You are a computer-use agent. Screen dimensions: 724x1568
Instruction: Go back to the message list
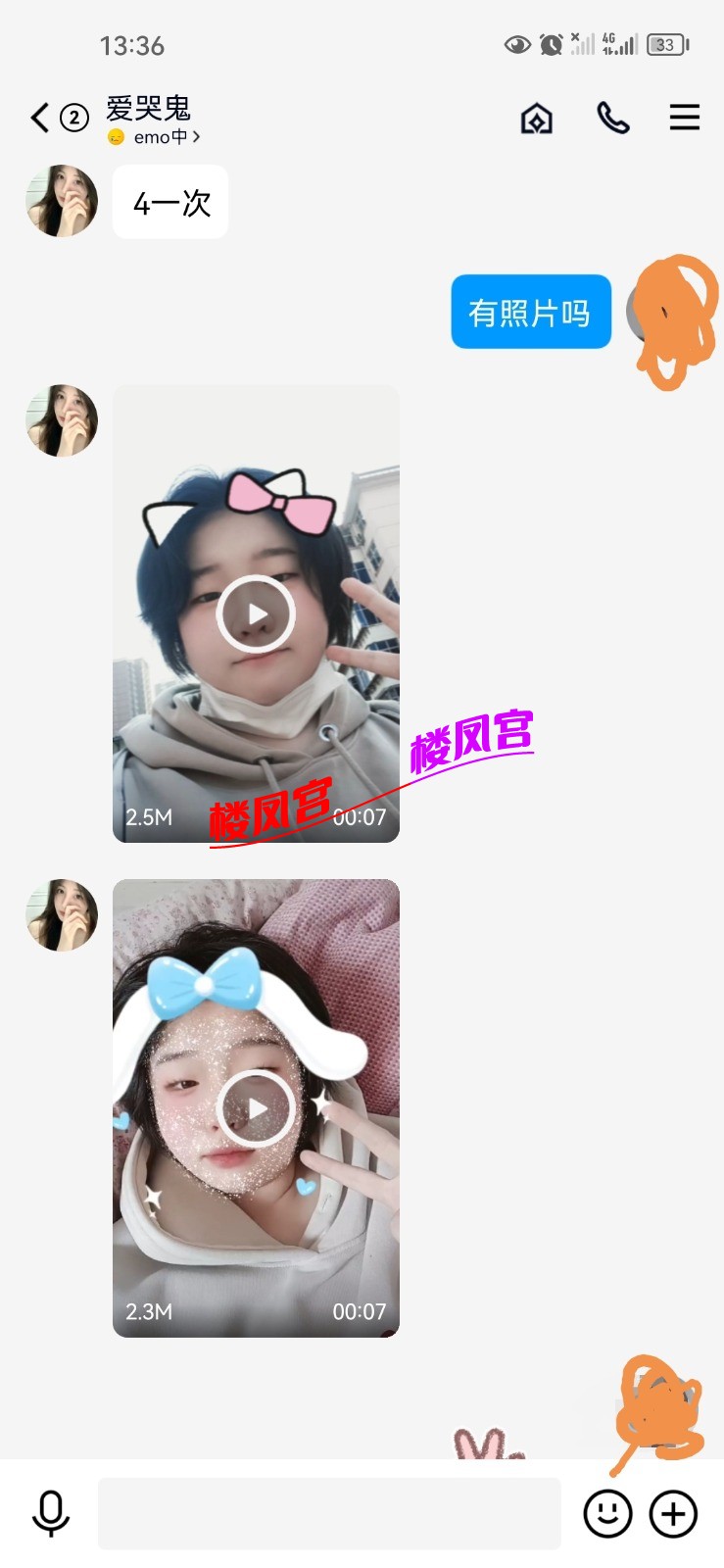coord(40,119)
